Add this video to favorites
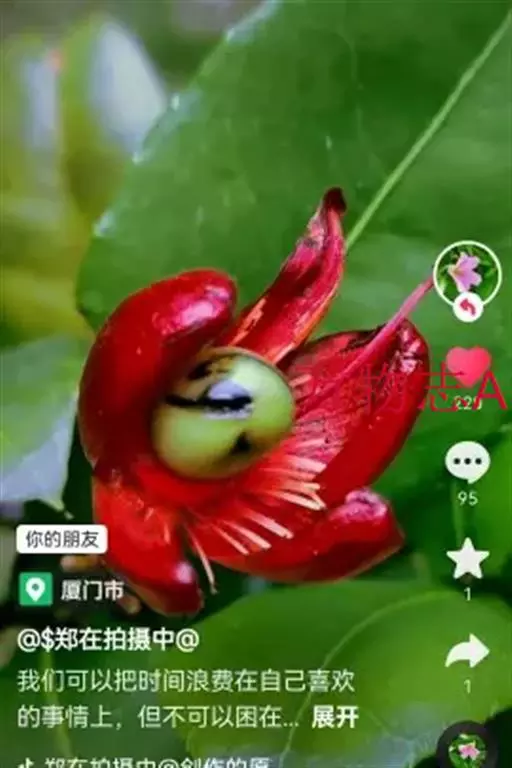This screenshot has width=512, height=768. [468, 559]
